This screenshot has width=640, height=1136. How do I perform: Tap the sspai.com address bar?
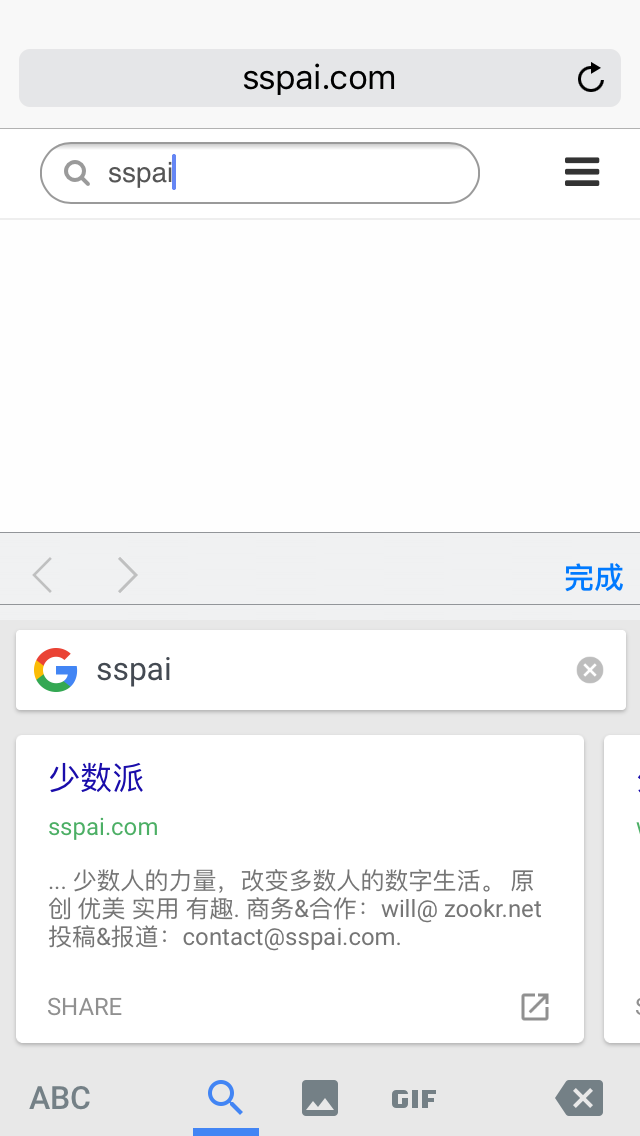pos(318,78)
